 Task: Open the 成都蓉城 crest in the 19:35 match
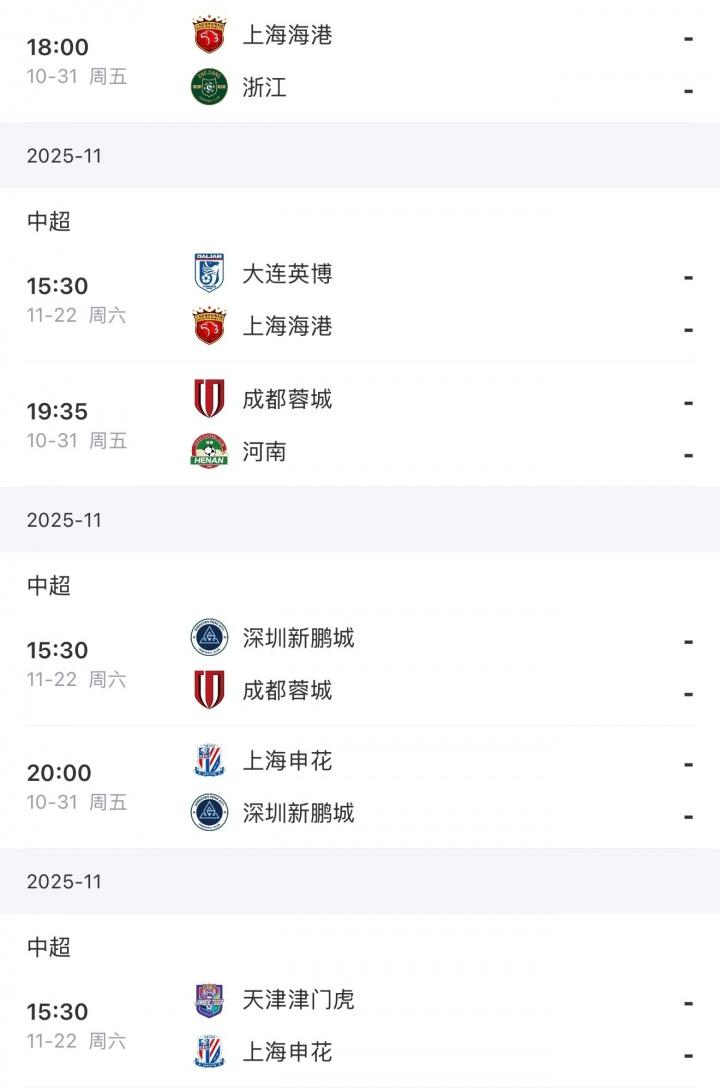click(208, 399)
